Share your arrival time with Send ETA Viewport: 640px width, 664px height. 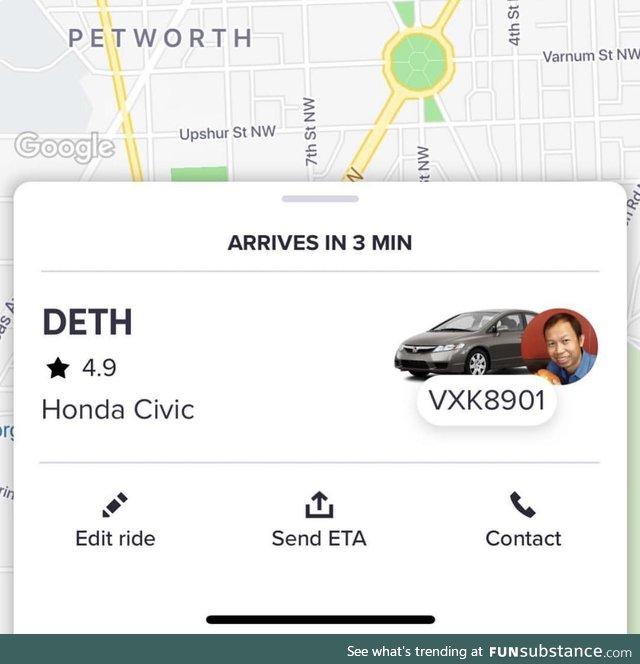coord(318,520)
